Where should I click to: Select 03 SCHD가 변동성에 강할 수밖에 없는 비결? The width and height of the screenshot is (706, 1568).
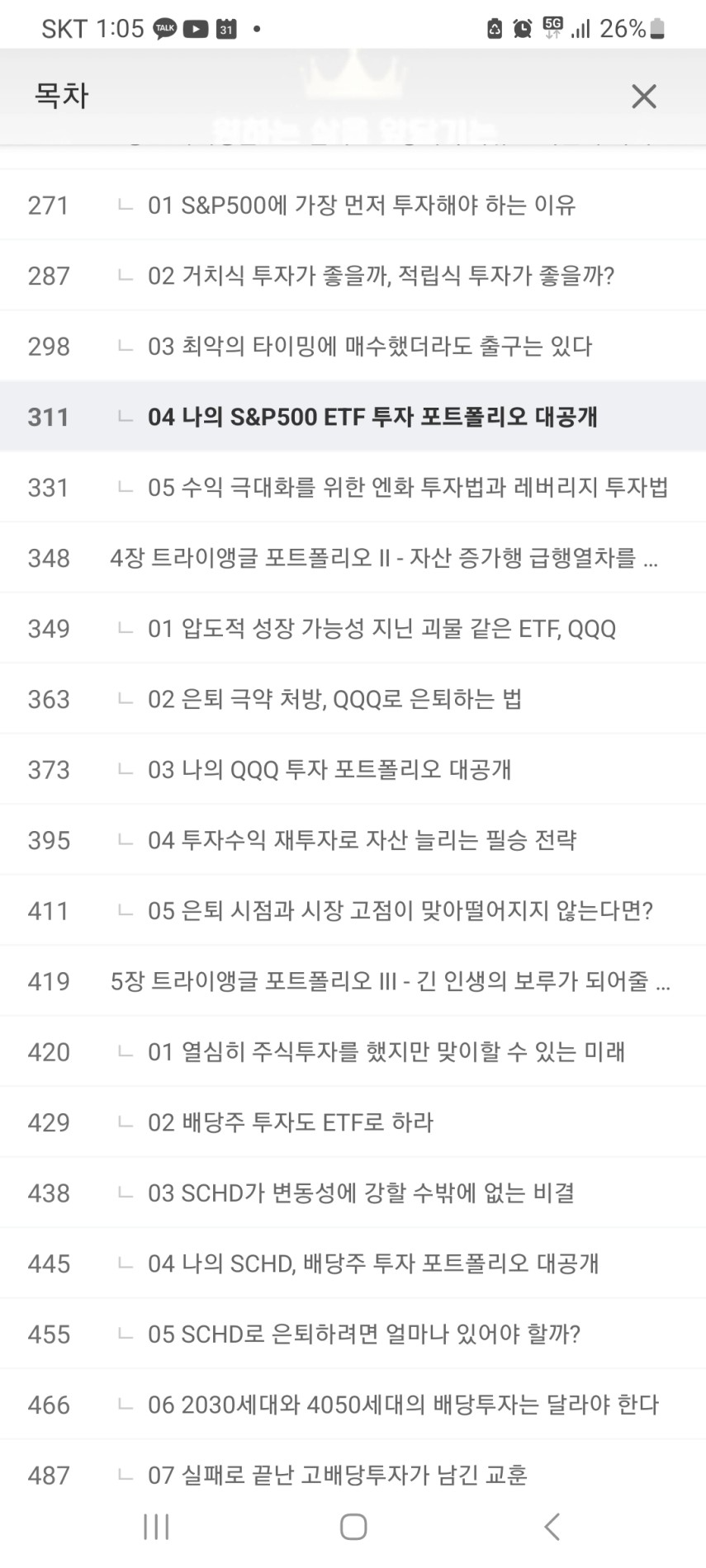coord(353,1193)
